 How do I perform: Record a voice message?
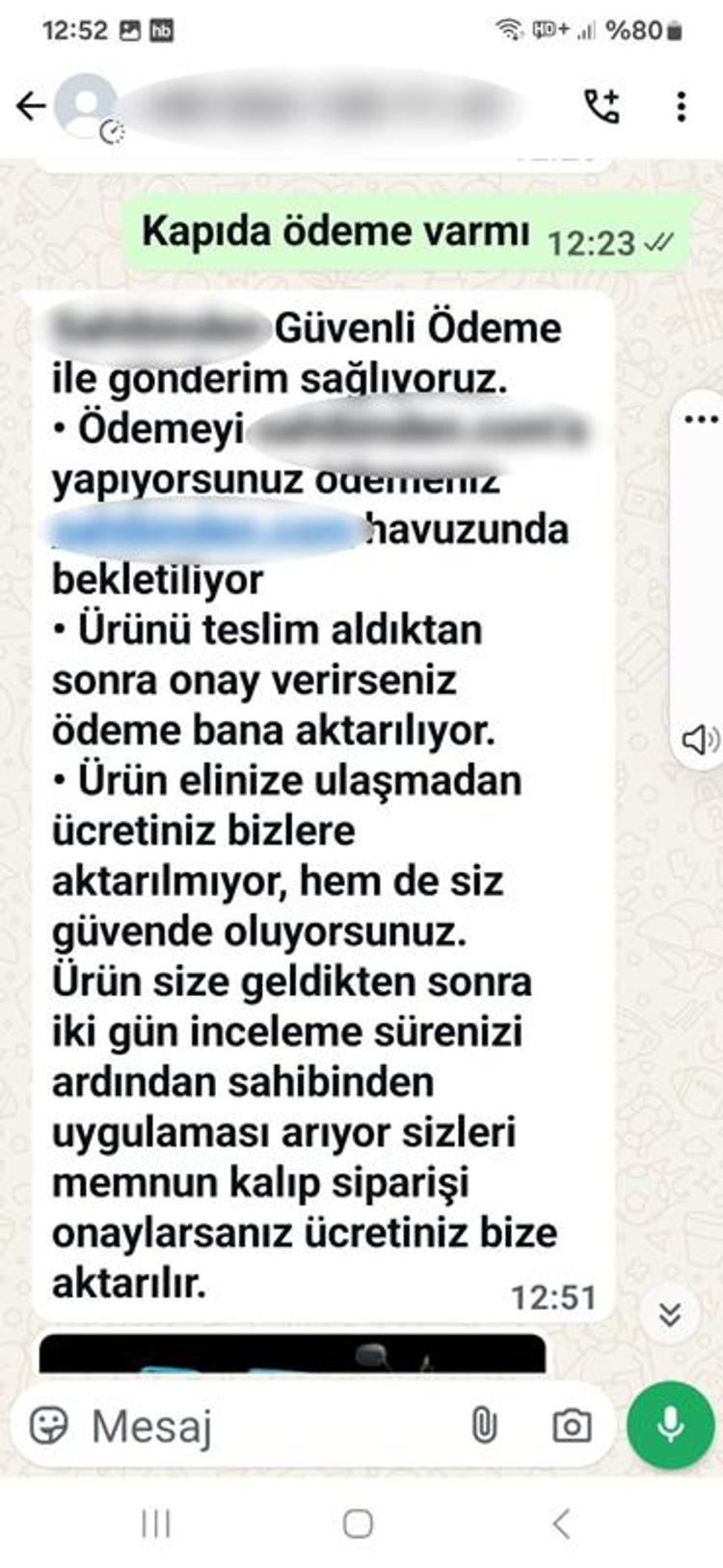click(670, 1425)
